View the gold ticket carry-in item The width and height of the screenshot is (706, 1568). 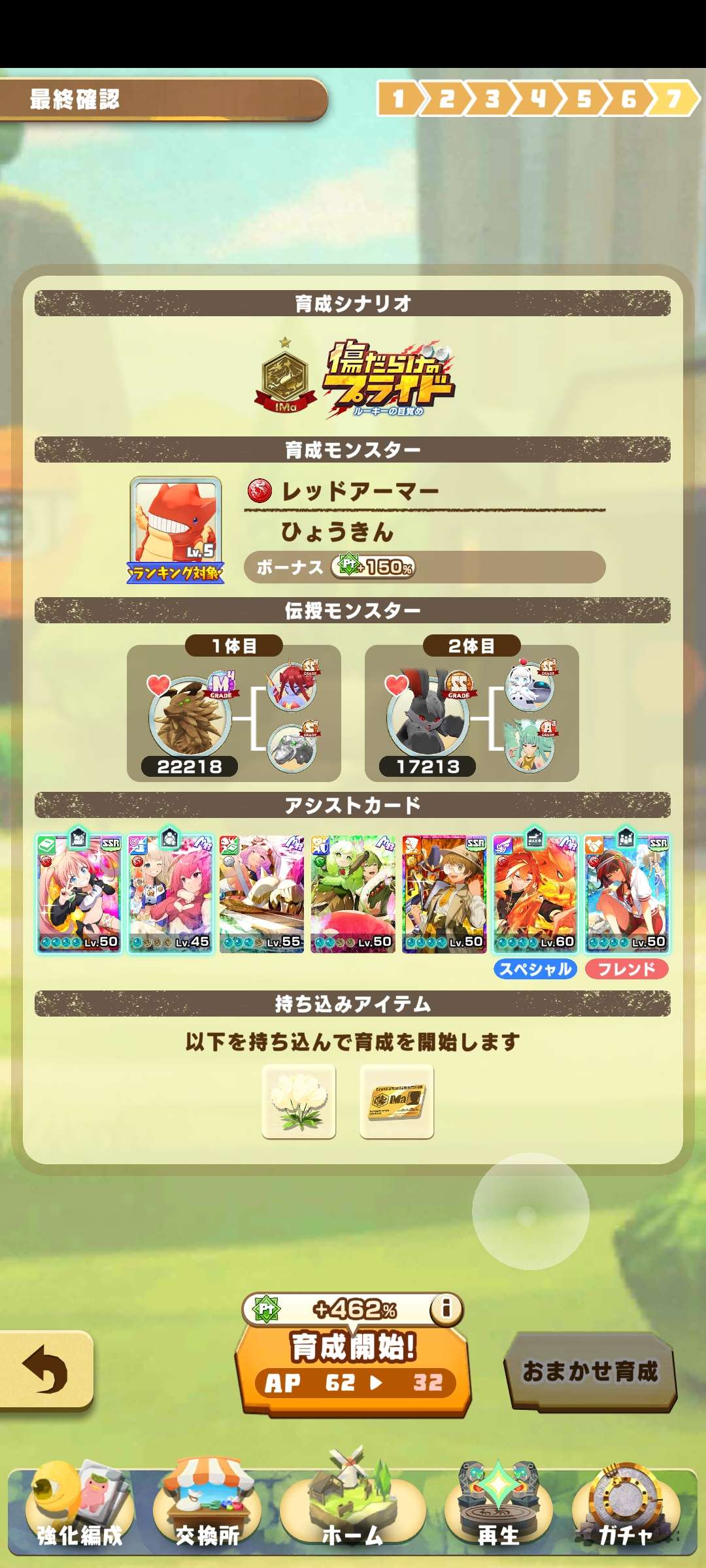click(397, 1102)
